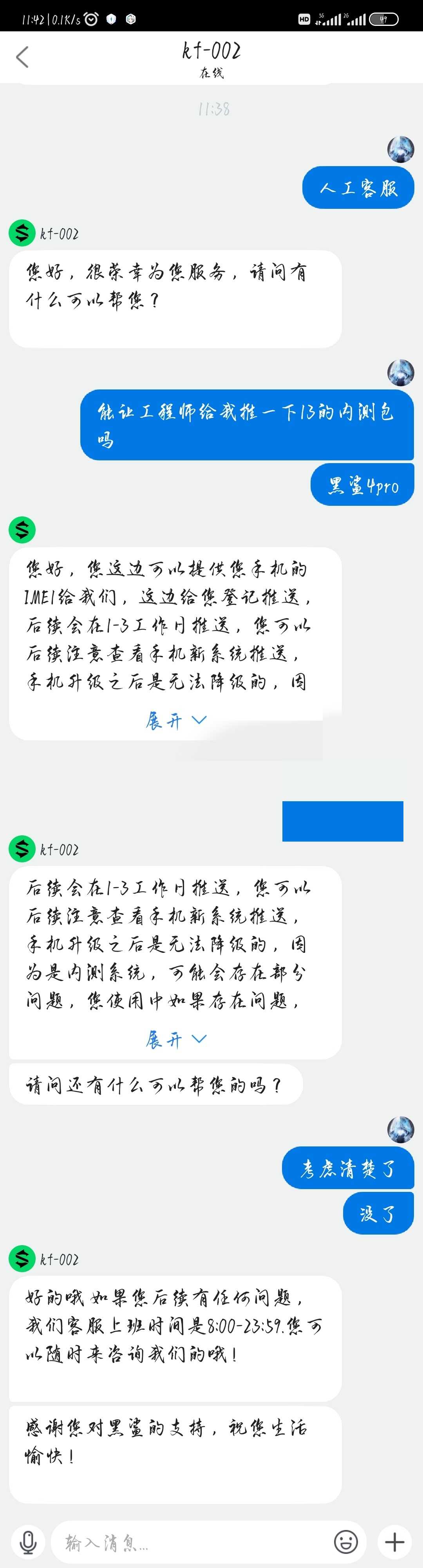Open the plus attachment menu
423x1568 pixels.
tap(394, 1542)
